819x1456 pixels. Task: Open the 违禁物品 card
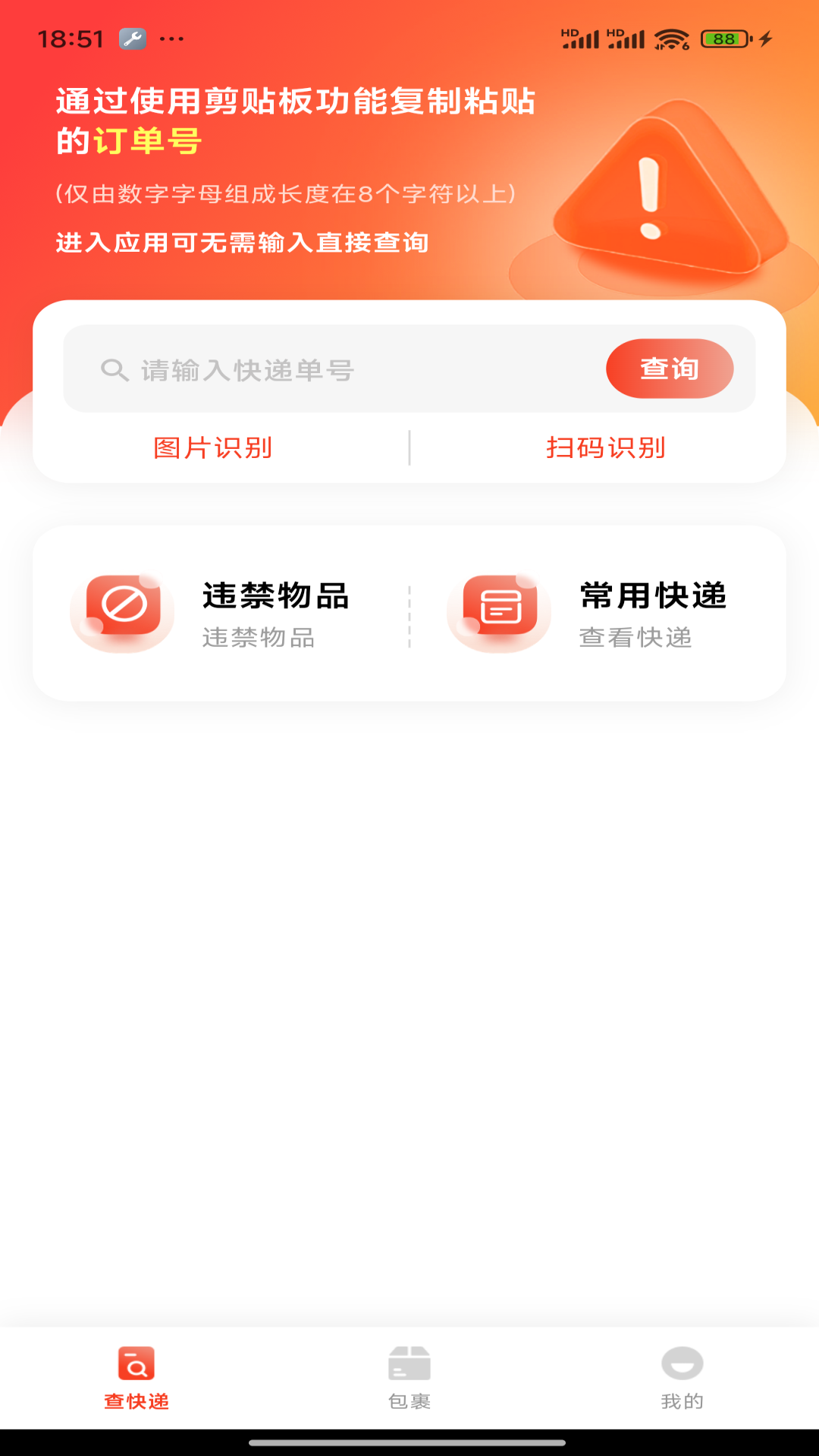220,613
